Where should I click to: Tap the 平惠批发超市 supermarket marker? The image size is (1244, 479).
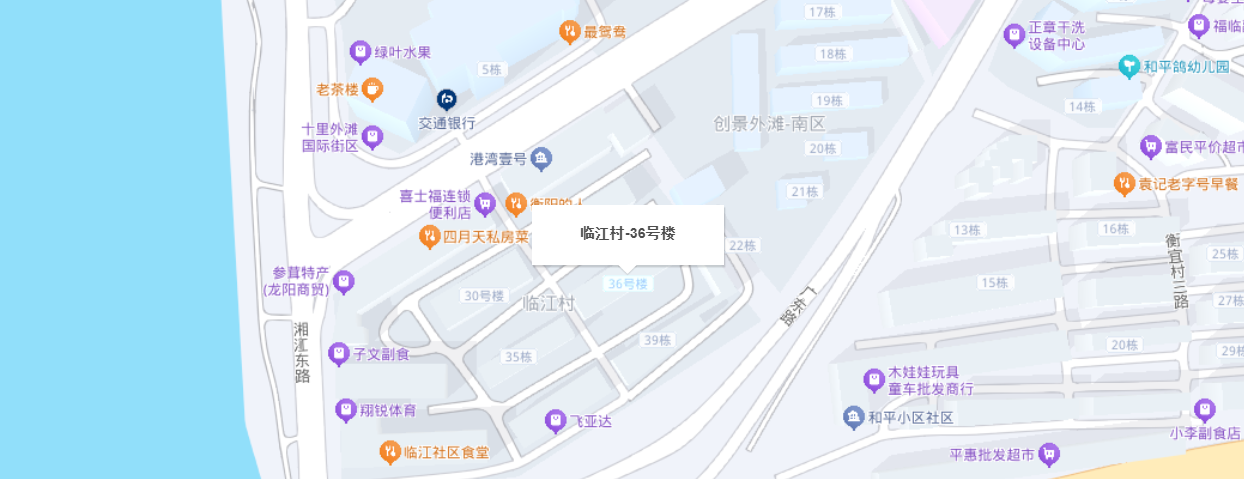(x=1049, y=454)
